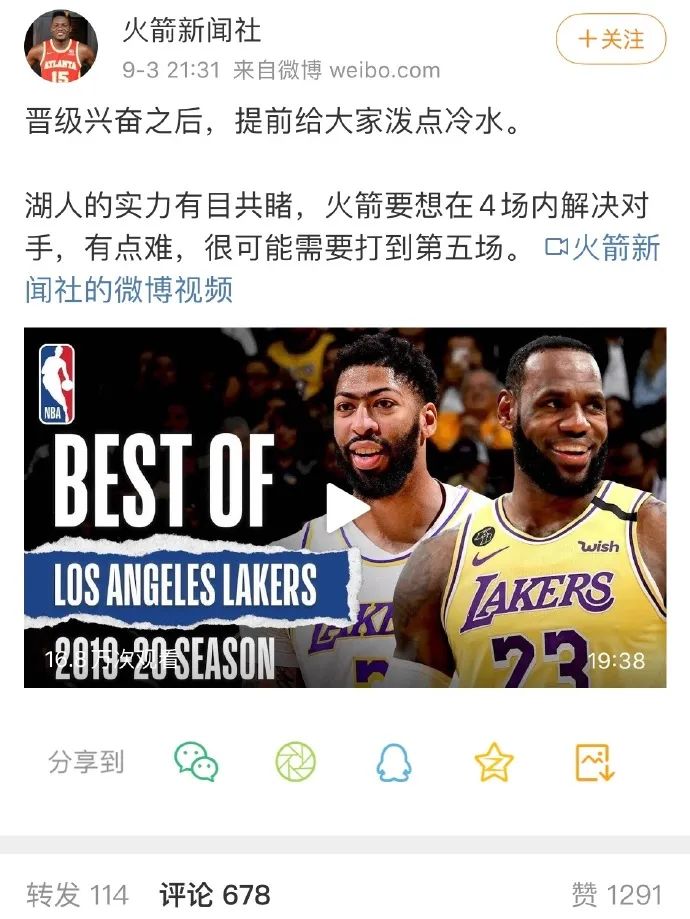Save post as image
Screen dimensions: 690x919
coord(593,762)
